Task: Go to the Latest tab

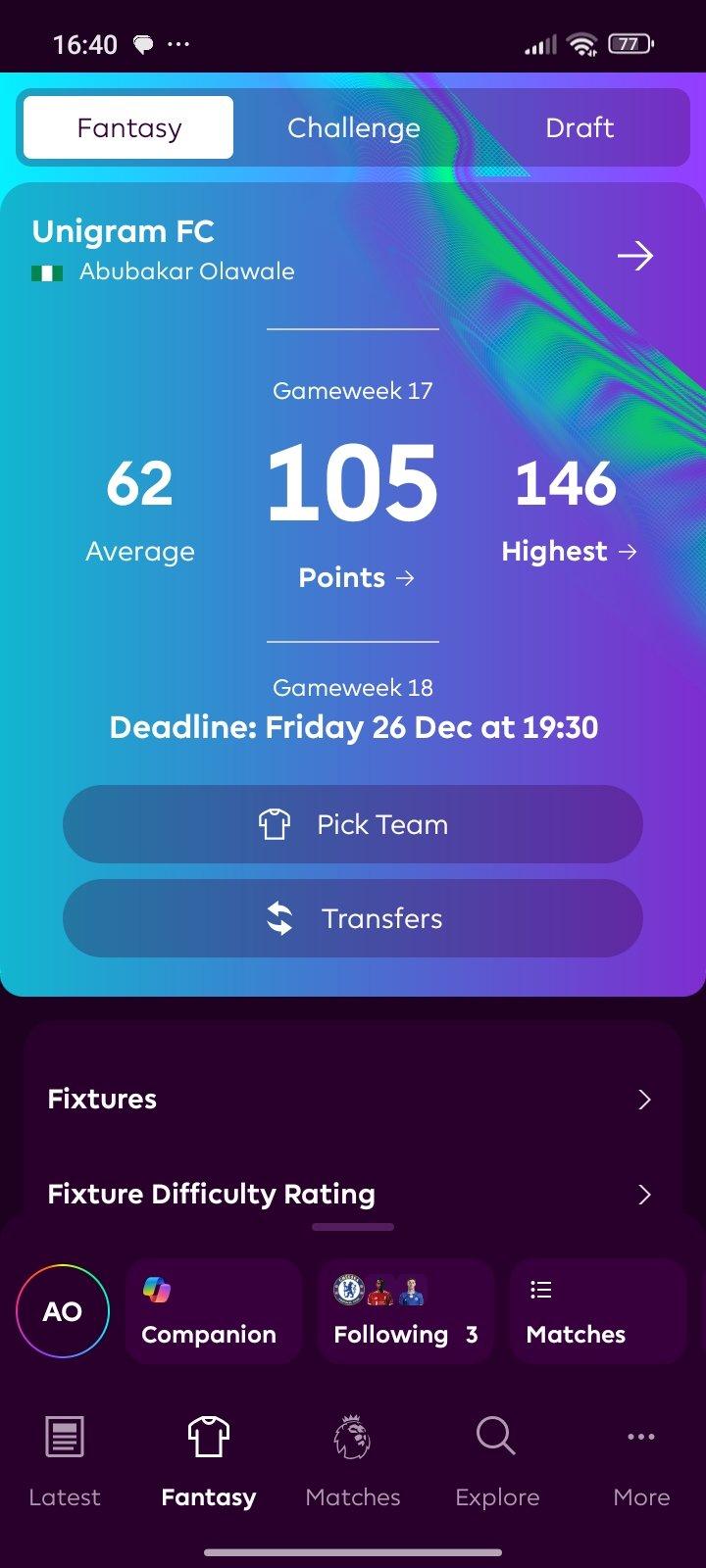Action: pyautogui.click(x=65, y=1460)
